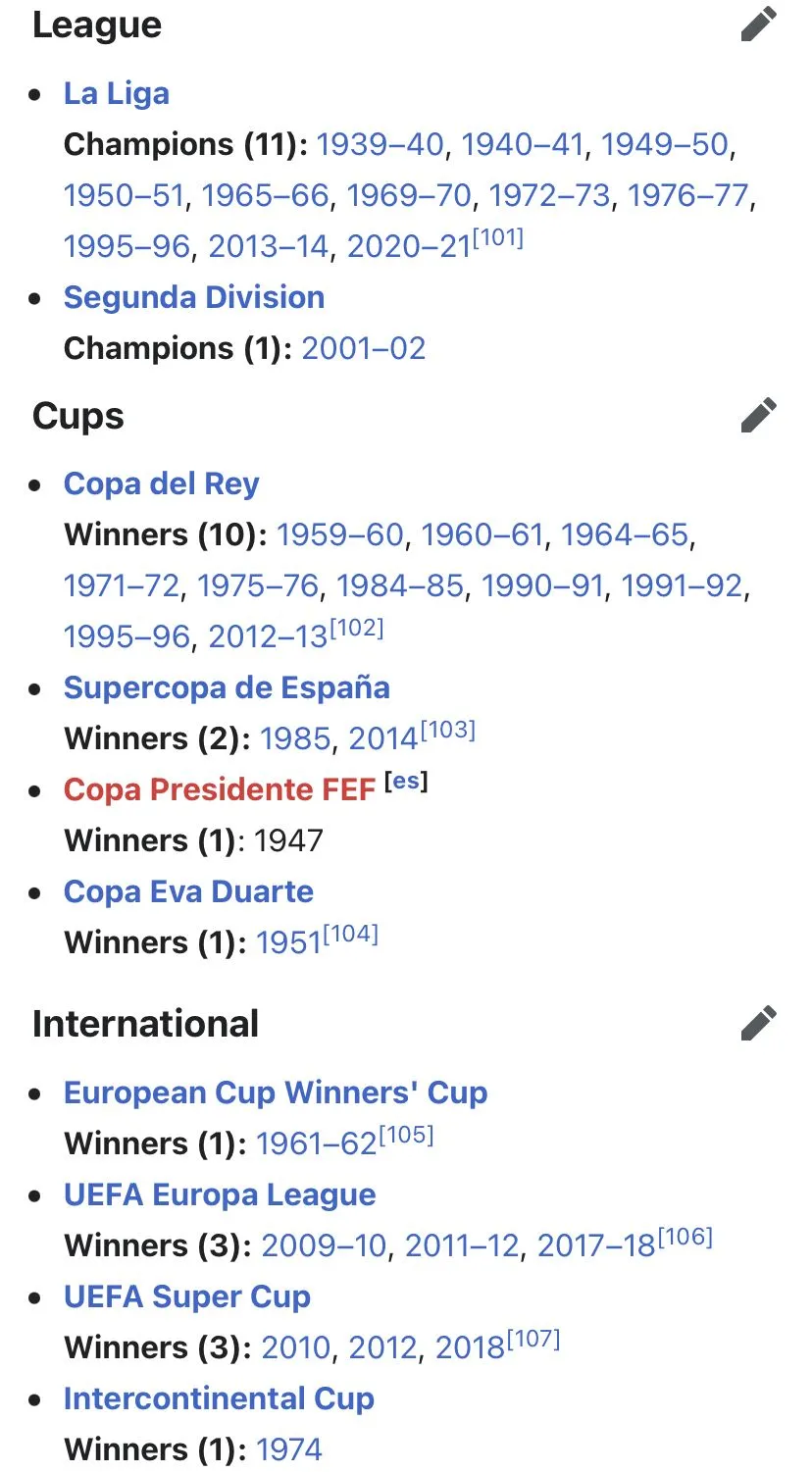Open the Segunda Division link
812x1472 pixels.
click(193, 297)
